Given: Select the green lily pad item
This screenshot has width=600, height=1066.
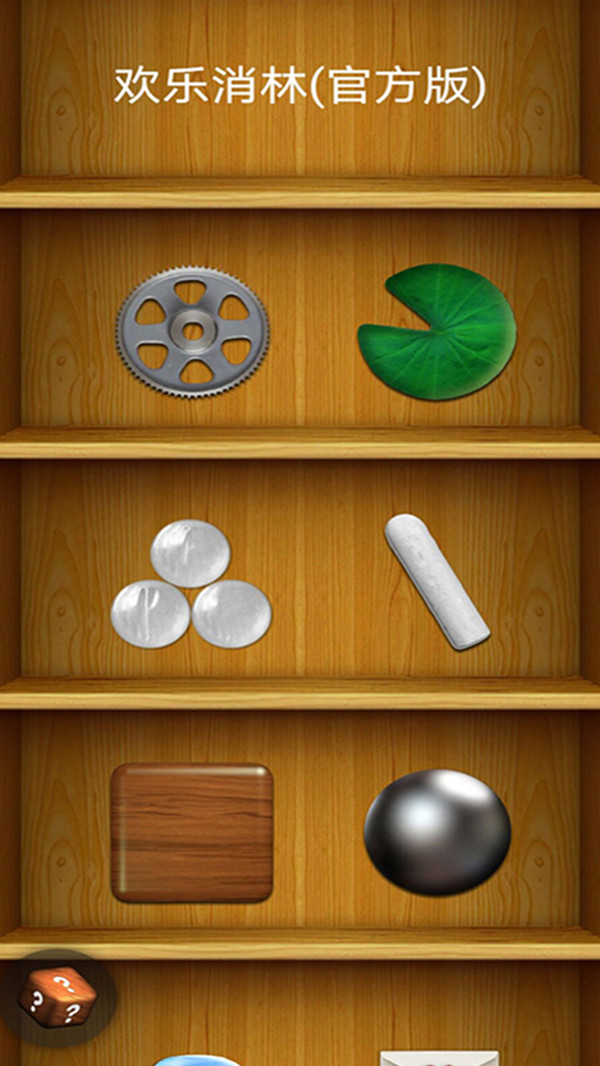Looking at the screenshot, I should coord(436,333).
